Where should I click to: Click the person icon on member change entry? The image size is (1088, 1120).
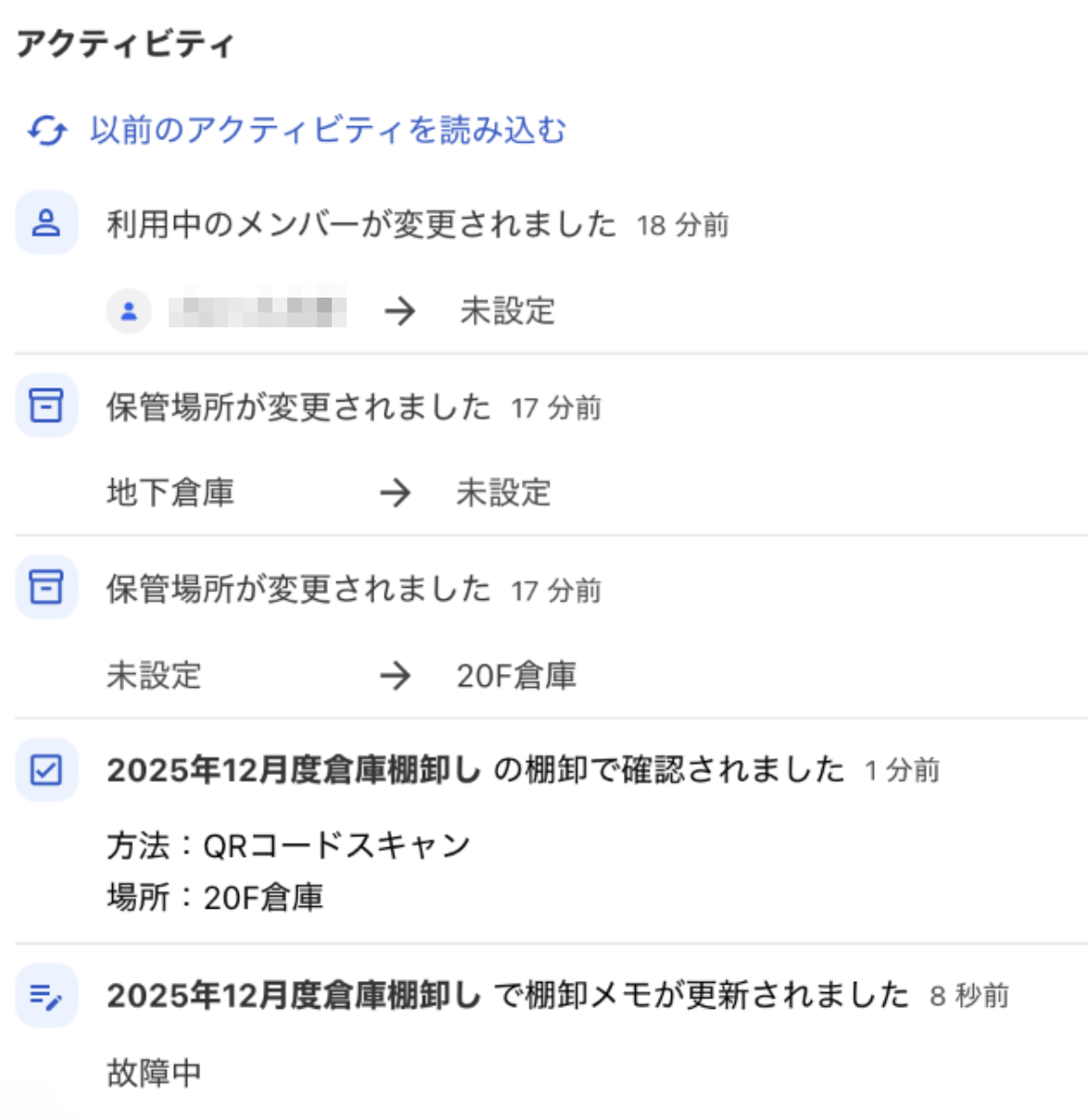46,223
